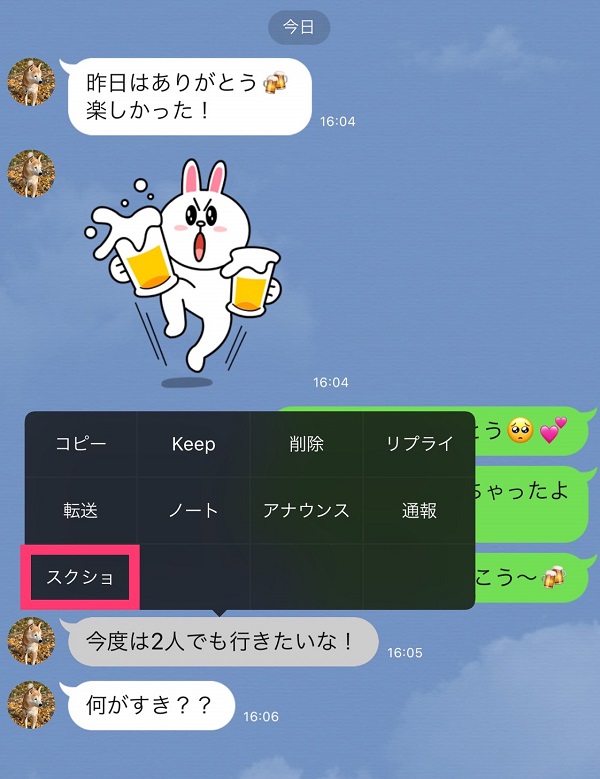This screenshot has width=600, height=779.
Task: Pin message with アナウンス
Action: pyautogui.click(x=306, y=510)
